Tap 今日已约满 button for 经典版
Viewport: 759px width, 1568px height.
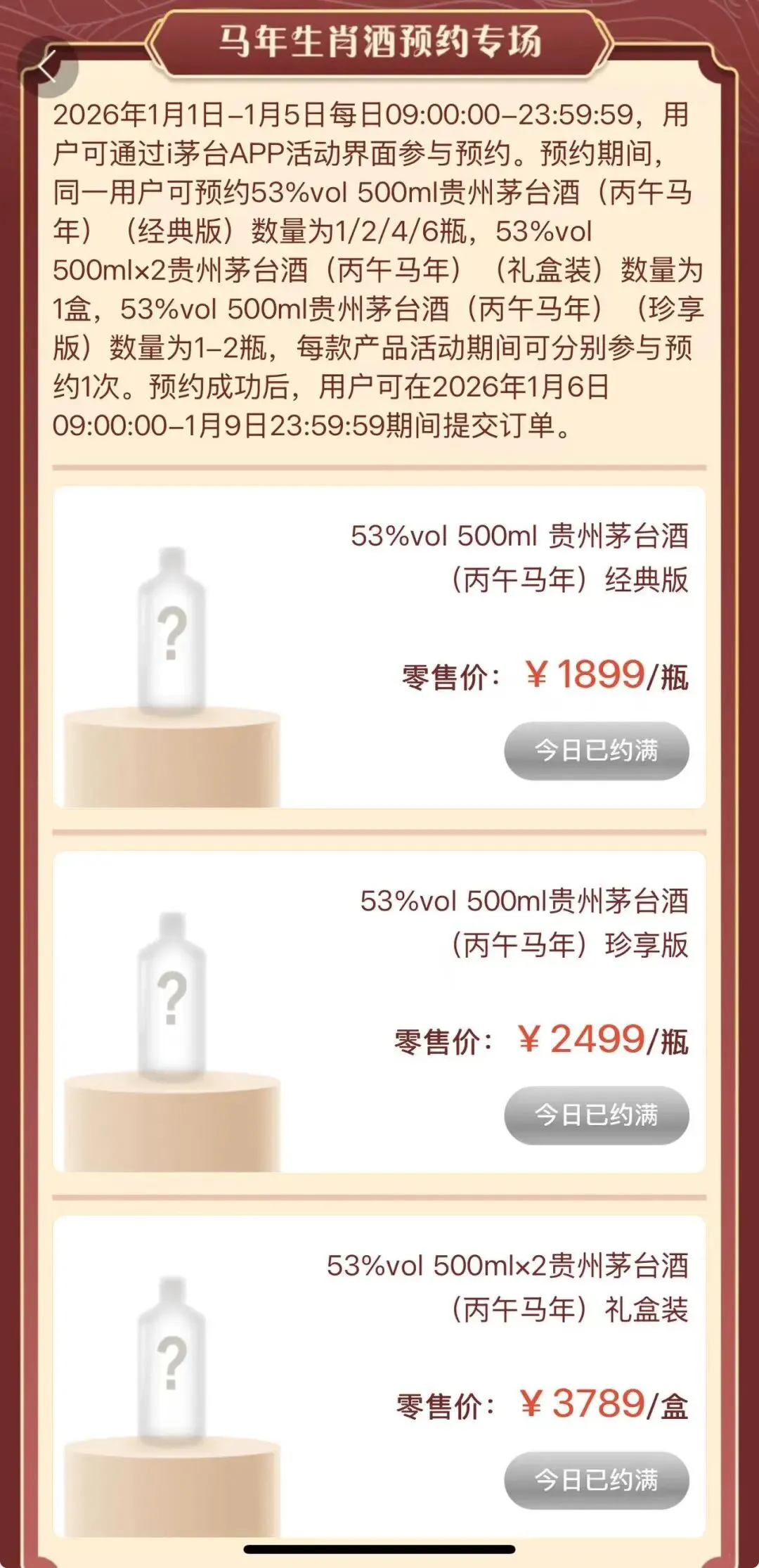[596, 750]
